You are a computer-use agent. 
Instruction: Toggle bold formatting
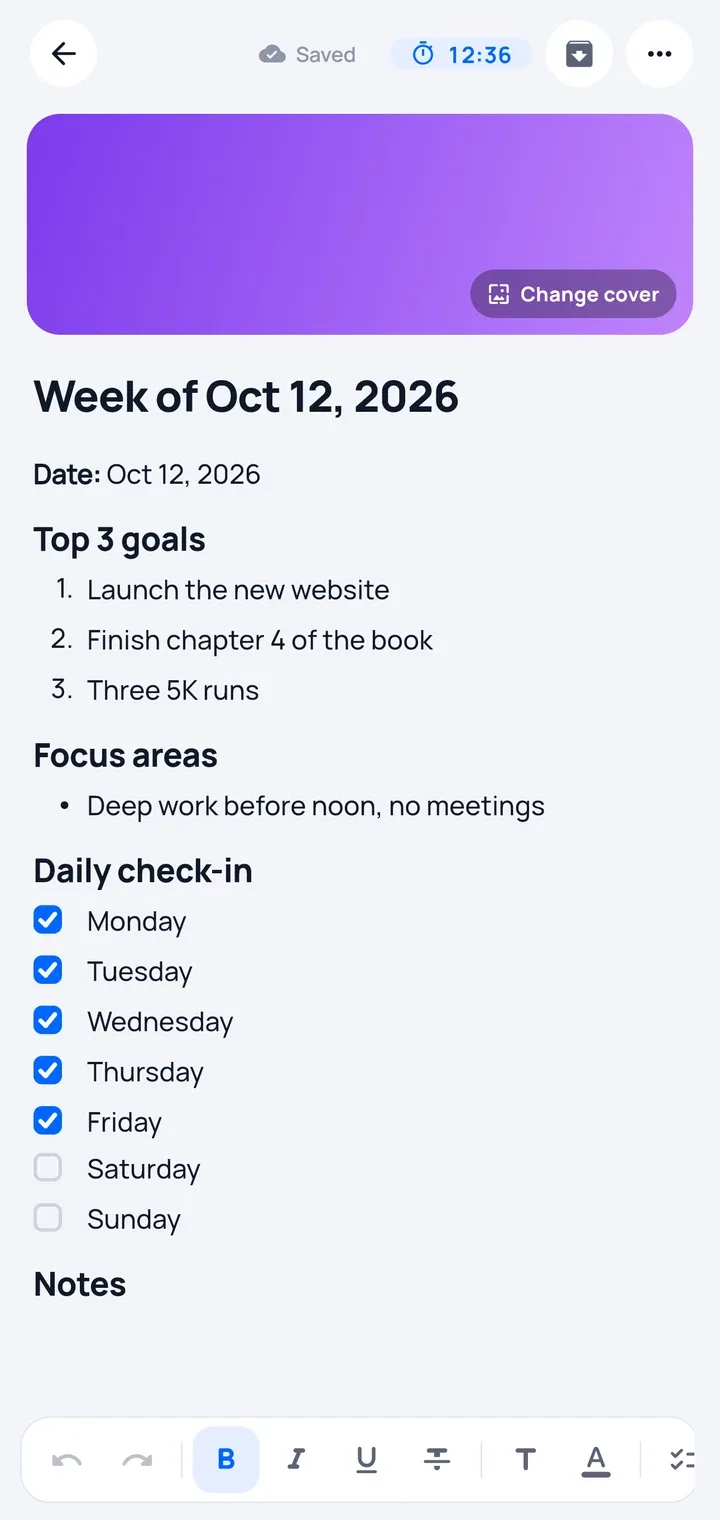tap(226, 1460)
